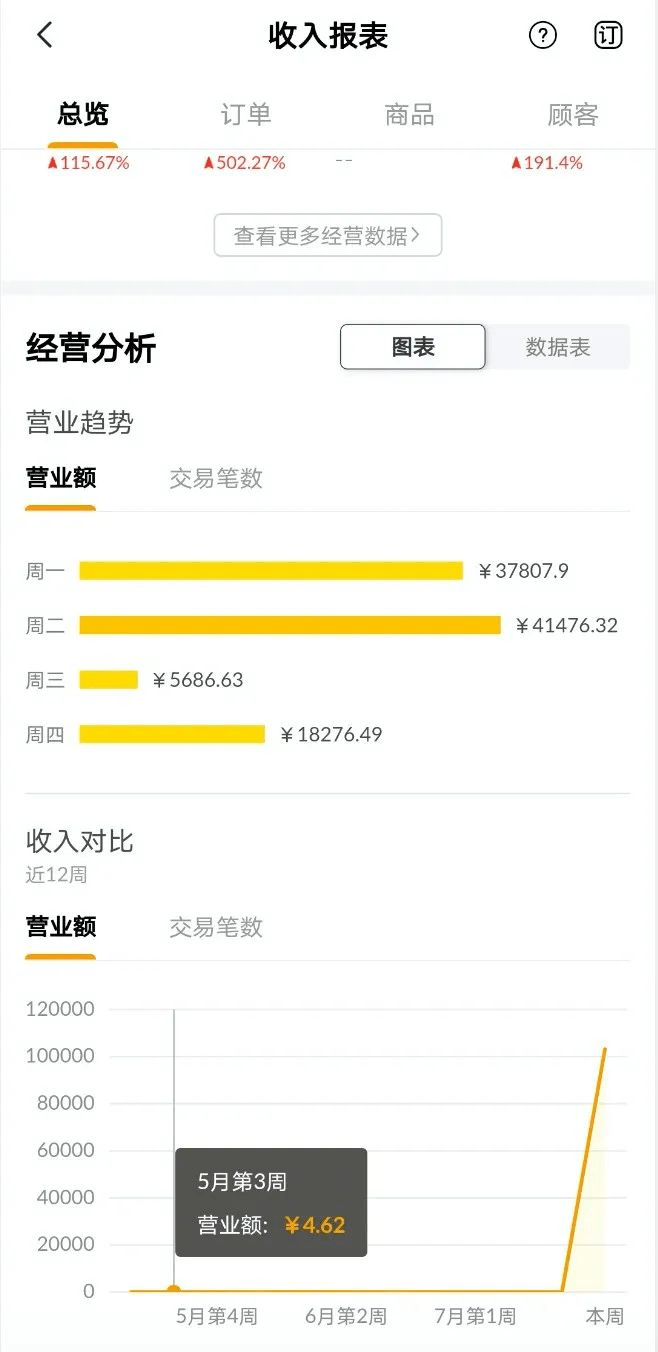Open the 订 subscription icon
This screenshot has height=1352, width=658.
608,36
